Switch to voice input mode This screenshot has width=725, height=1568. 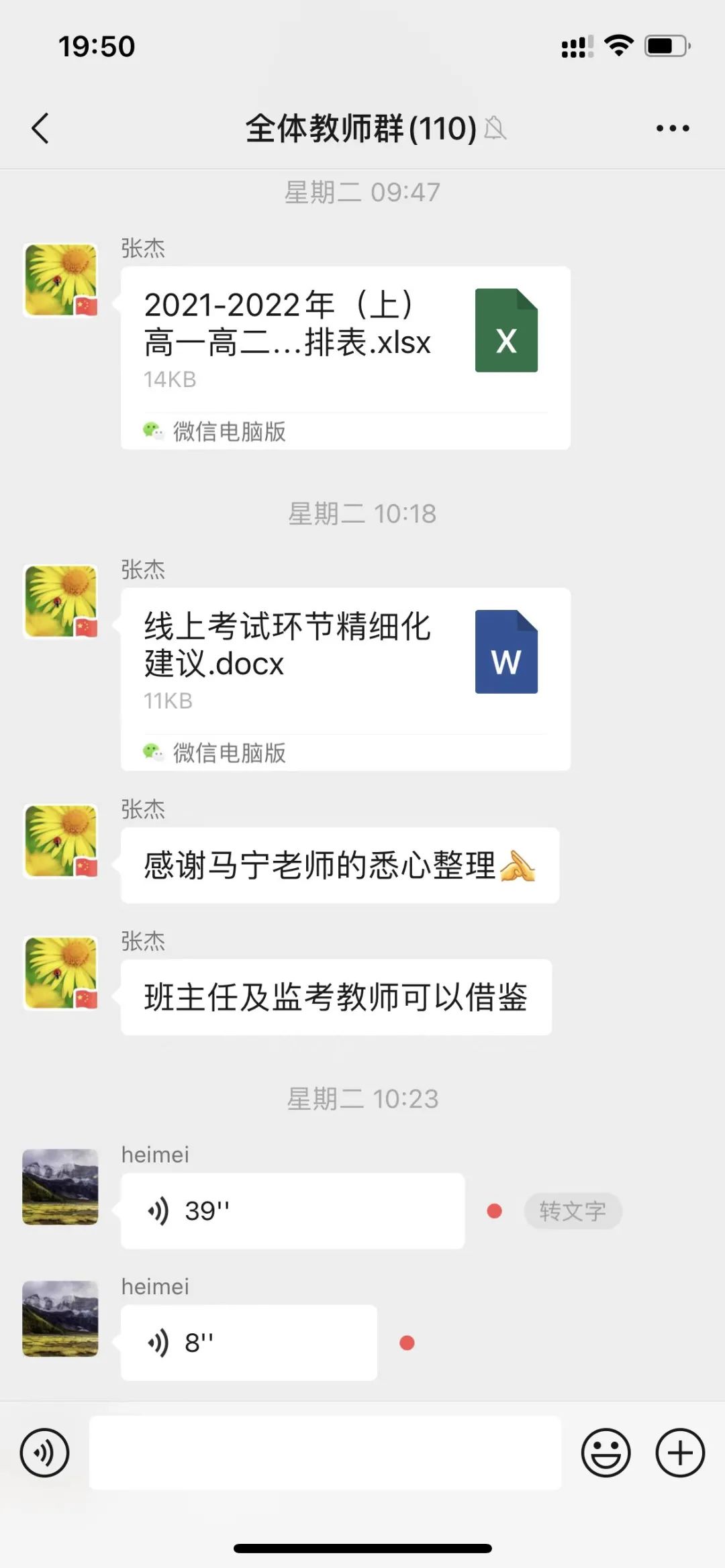[44, 1453]
